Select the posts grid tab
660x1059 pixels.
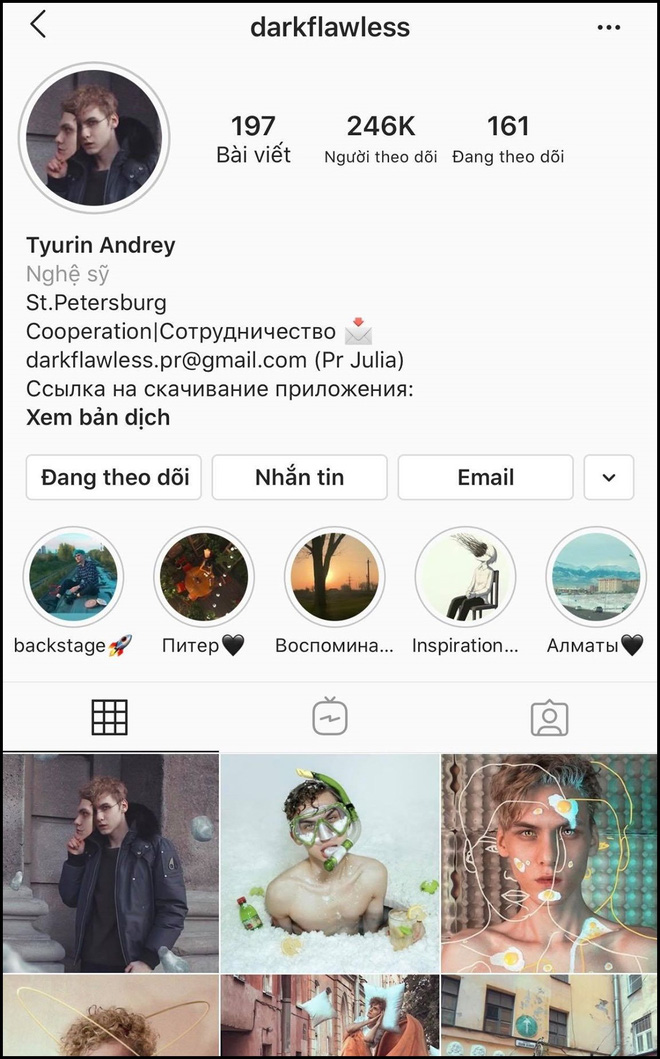click(110, 717)
